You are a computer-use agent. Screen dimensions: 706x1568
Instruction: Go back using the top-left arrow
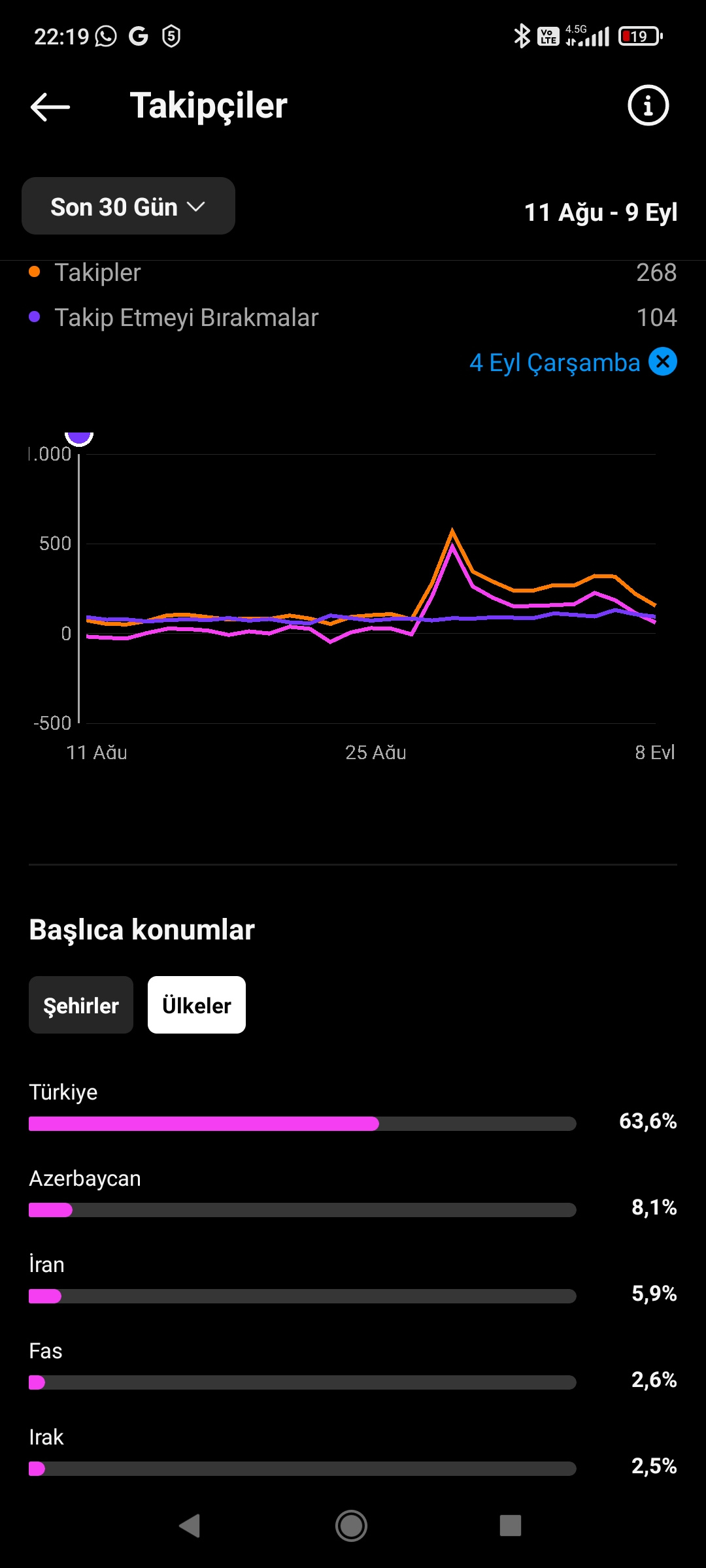coord(50,106)
